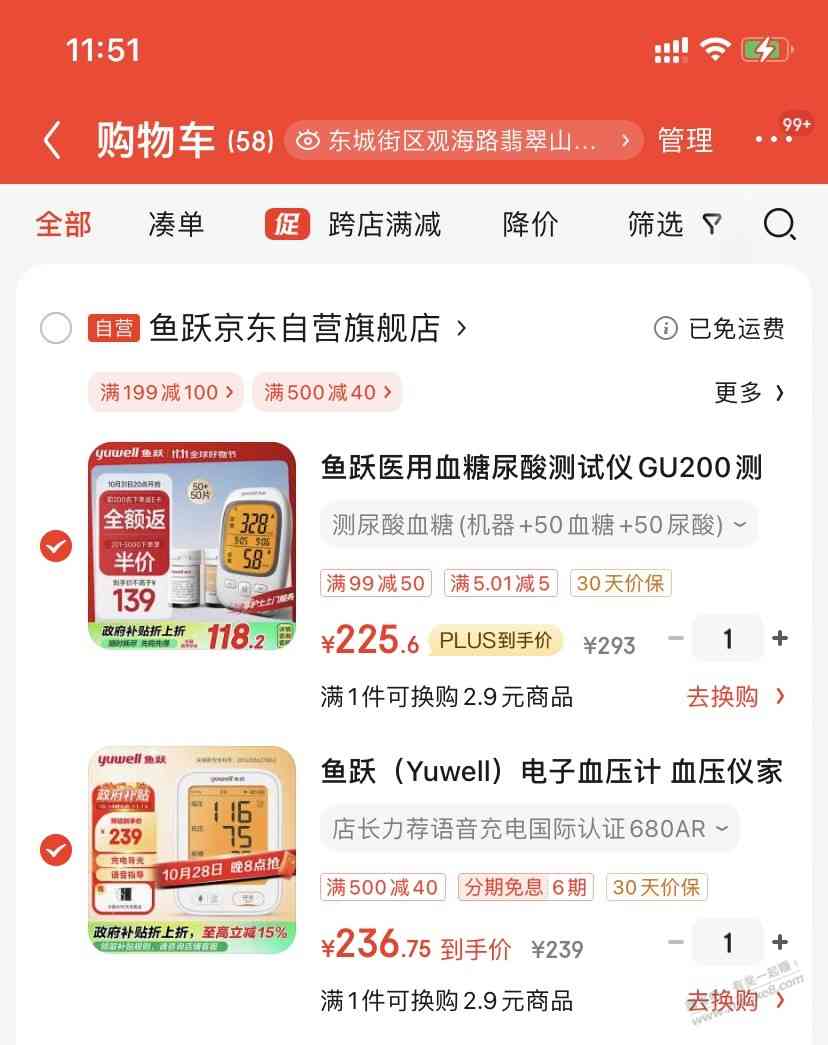Increase quantity of GU200 血糖尿酸测试仪
This screenshot has width=828, height=1045.
[780, 638]
